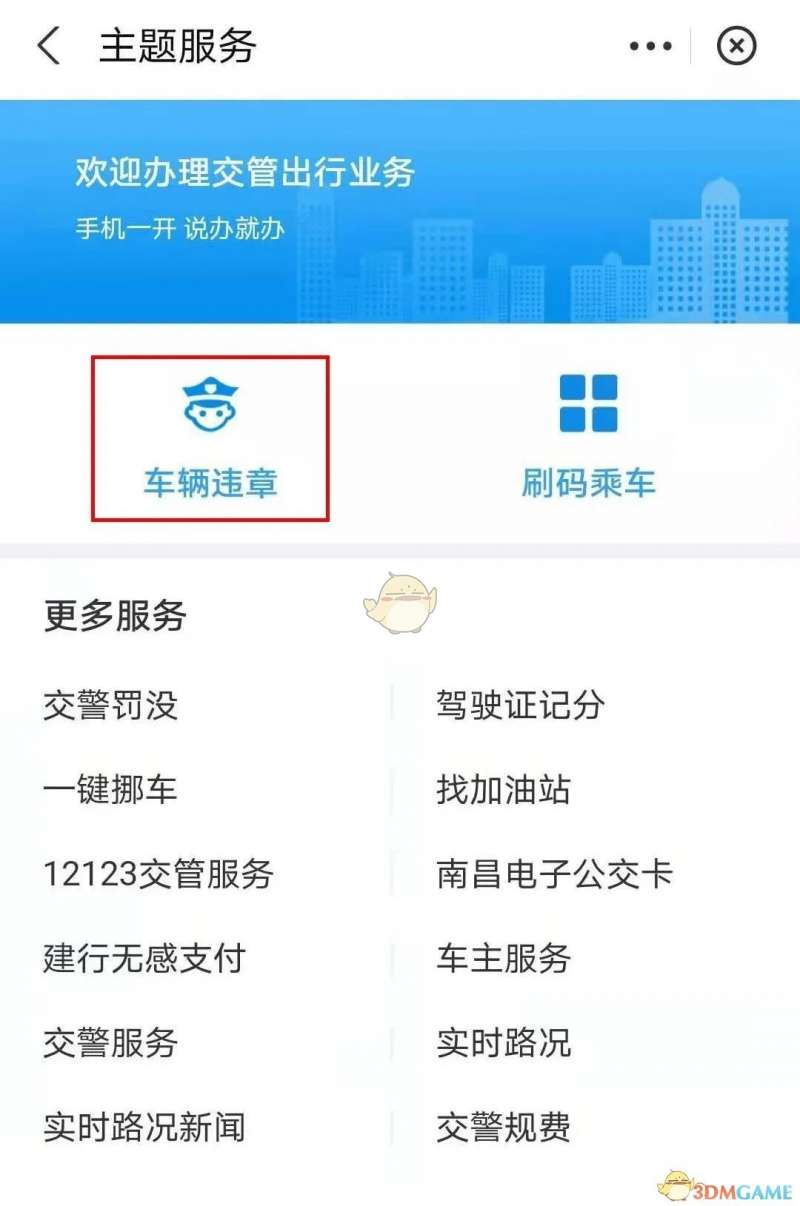
Task: Open 找加油站 gas station finder
Action: [x=503, y=790]
